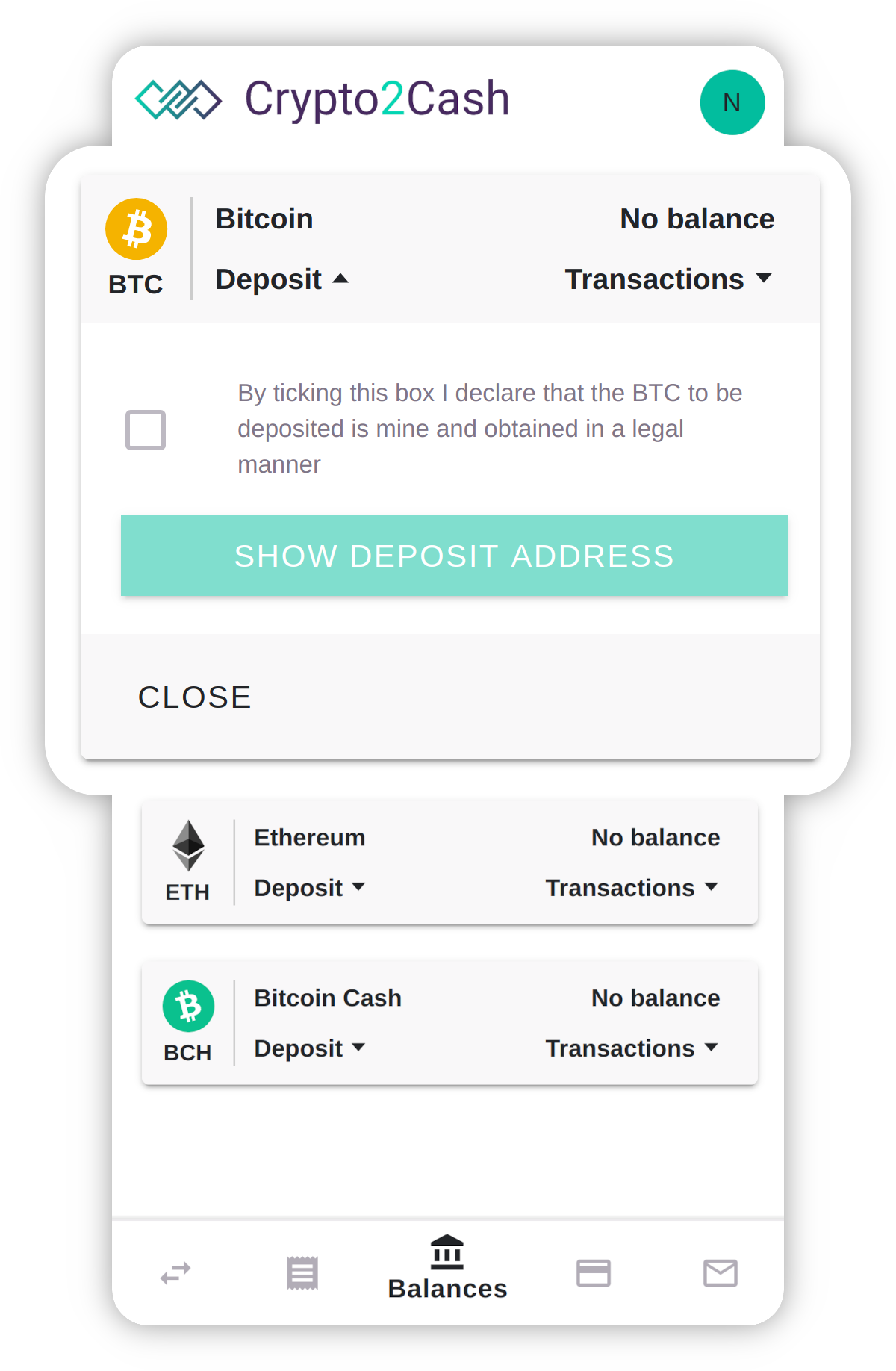The image size is (896, 1371).
Task: Expand Bitcoin Cash Transactions
Action: [x=631, y=1048]
